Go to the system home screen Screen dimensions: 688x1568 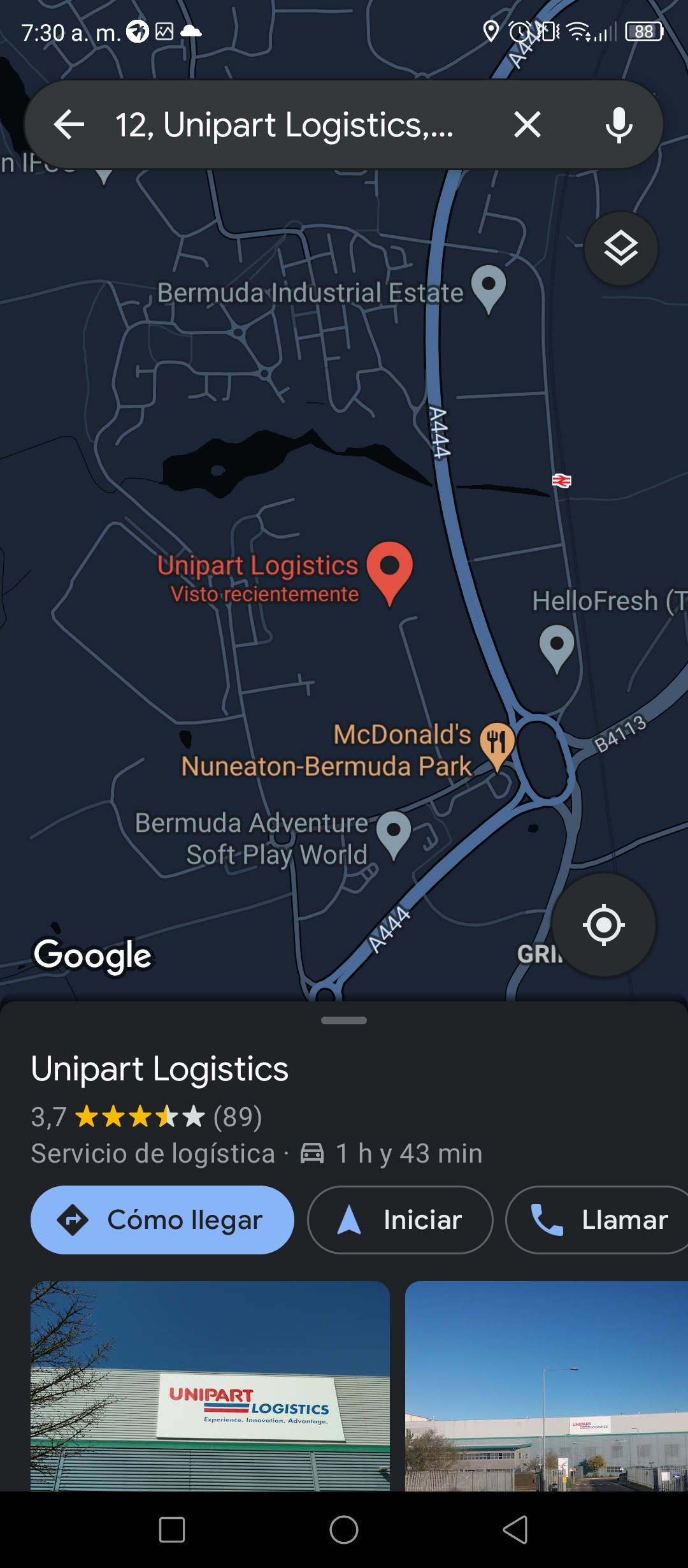344,1529
